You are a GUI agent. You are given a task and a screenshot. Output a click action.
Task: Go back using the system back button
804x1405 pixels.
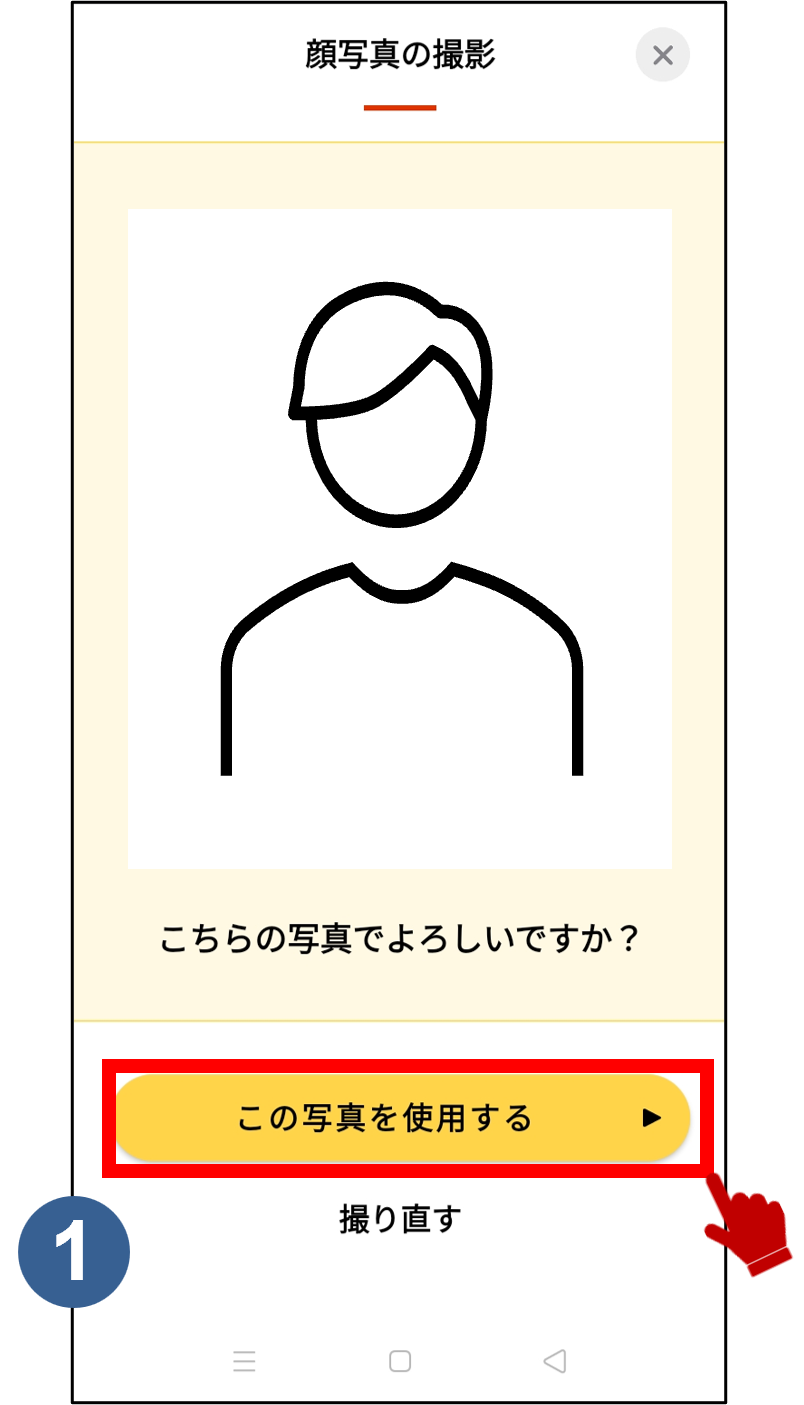555,1361
